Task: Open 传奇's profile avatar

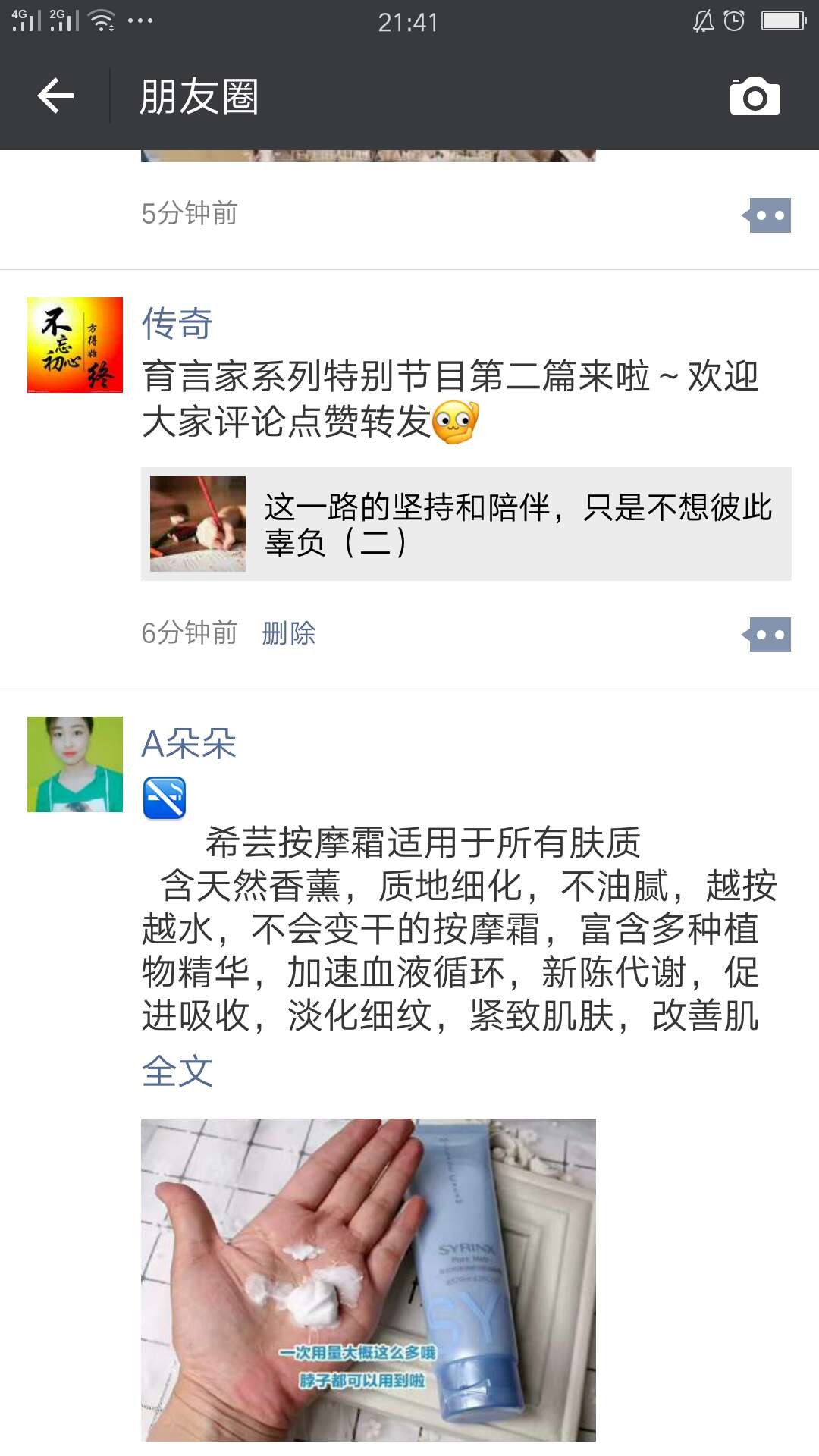Action: [75, 345]
